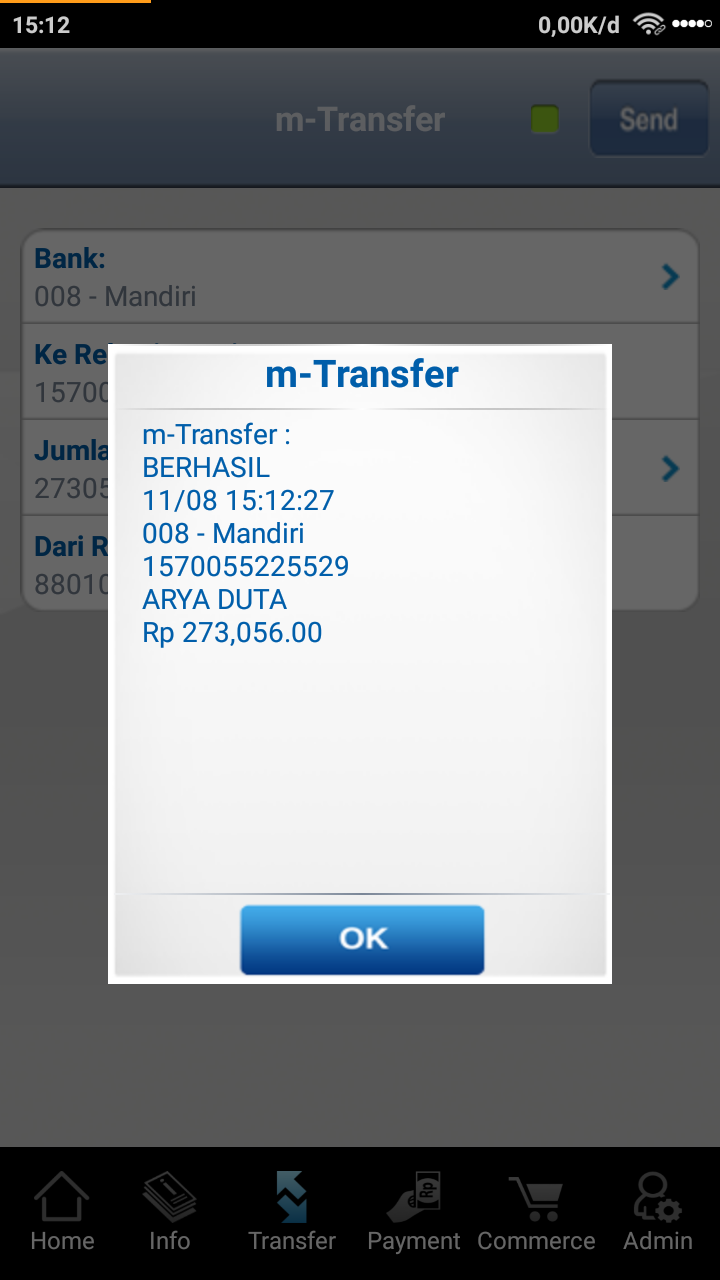Open the Bank selection row
Image resolution: width=720 pixels, height=1280 pixels.
[358, 277]
